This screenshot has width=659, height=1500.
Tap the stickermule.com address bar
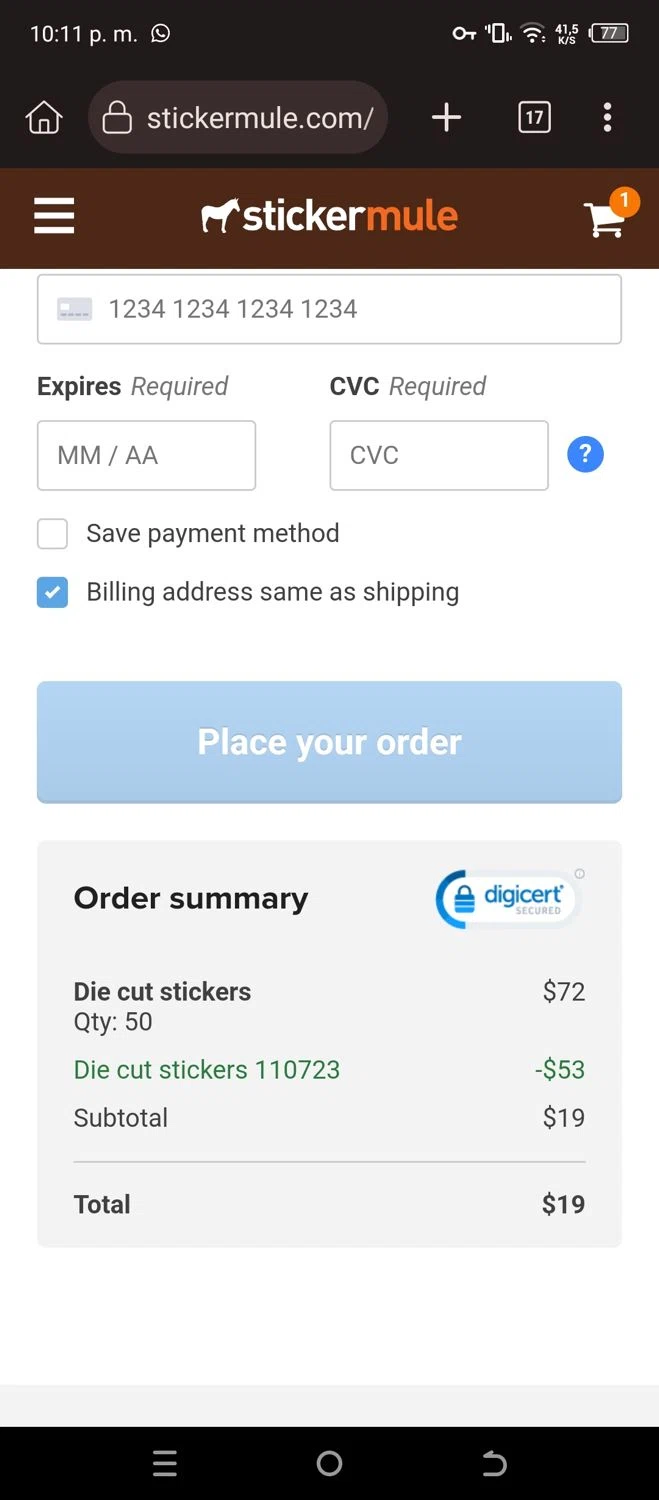[238, 118]
